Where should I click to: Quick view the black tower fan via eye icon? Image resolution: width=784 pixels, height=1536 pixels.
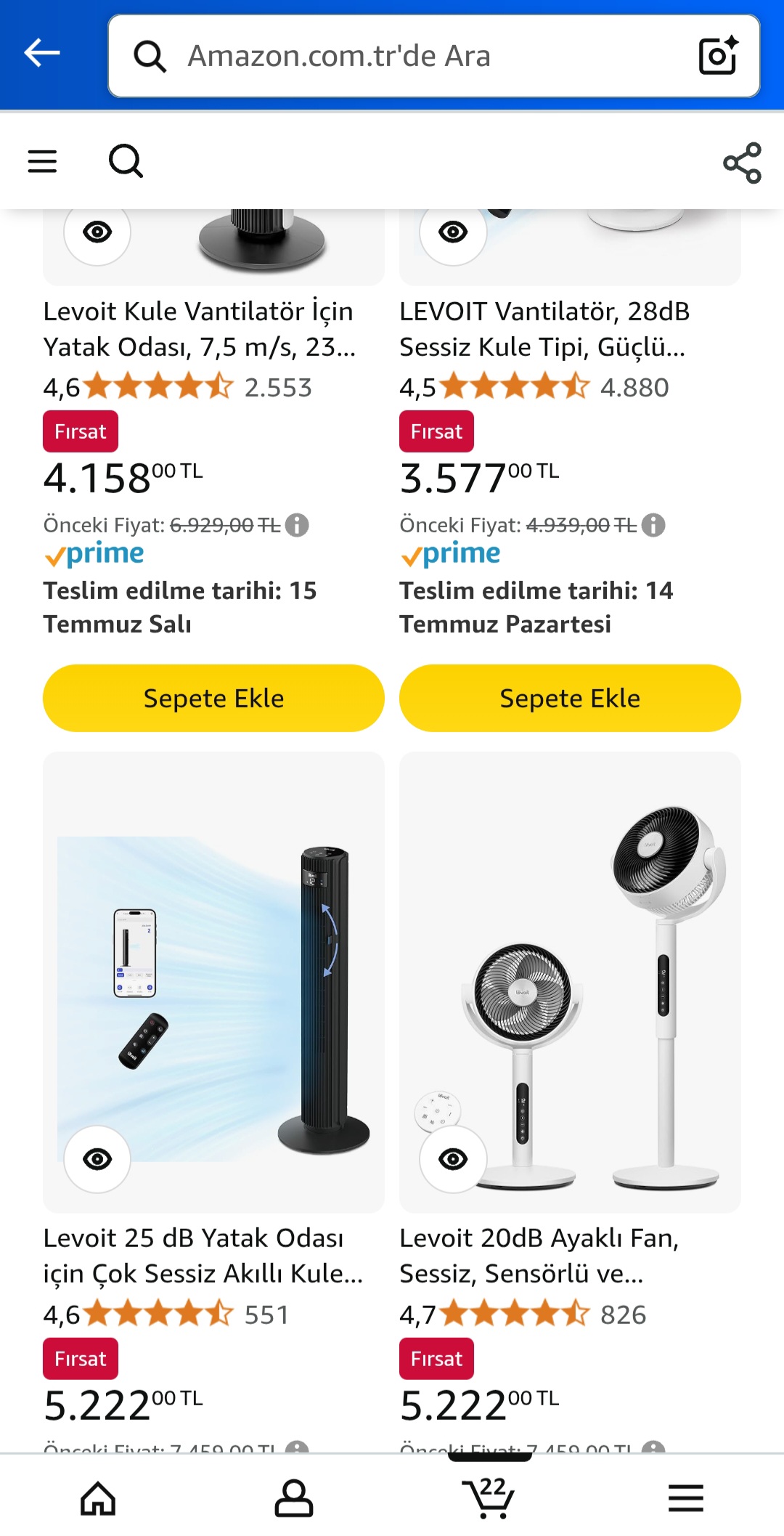point(97,1159)
